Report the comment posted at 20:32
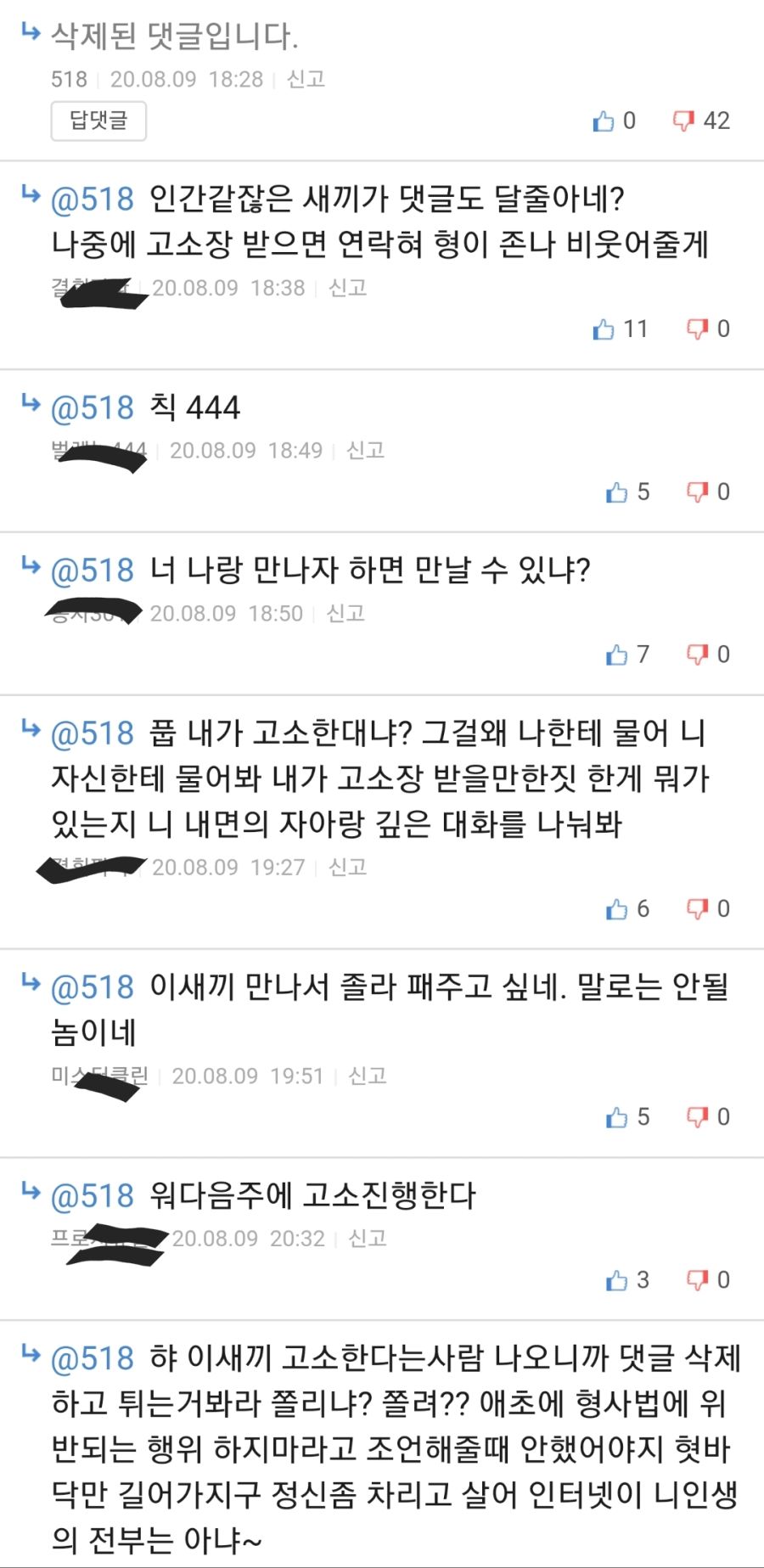This screenshot has height=1568, width=764. tap(368, 1239)
